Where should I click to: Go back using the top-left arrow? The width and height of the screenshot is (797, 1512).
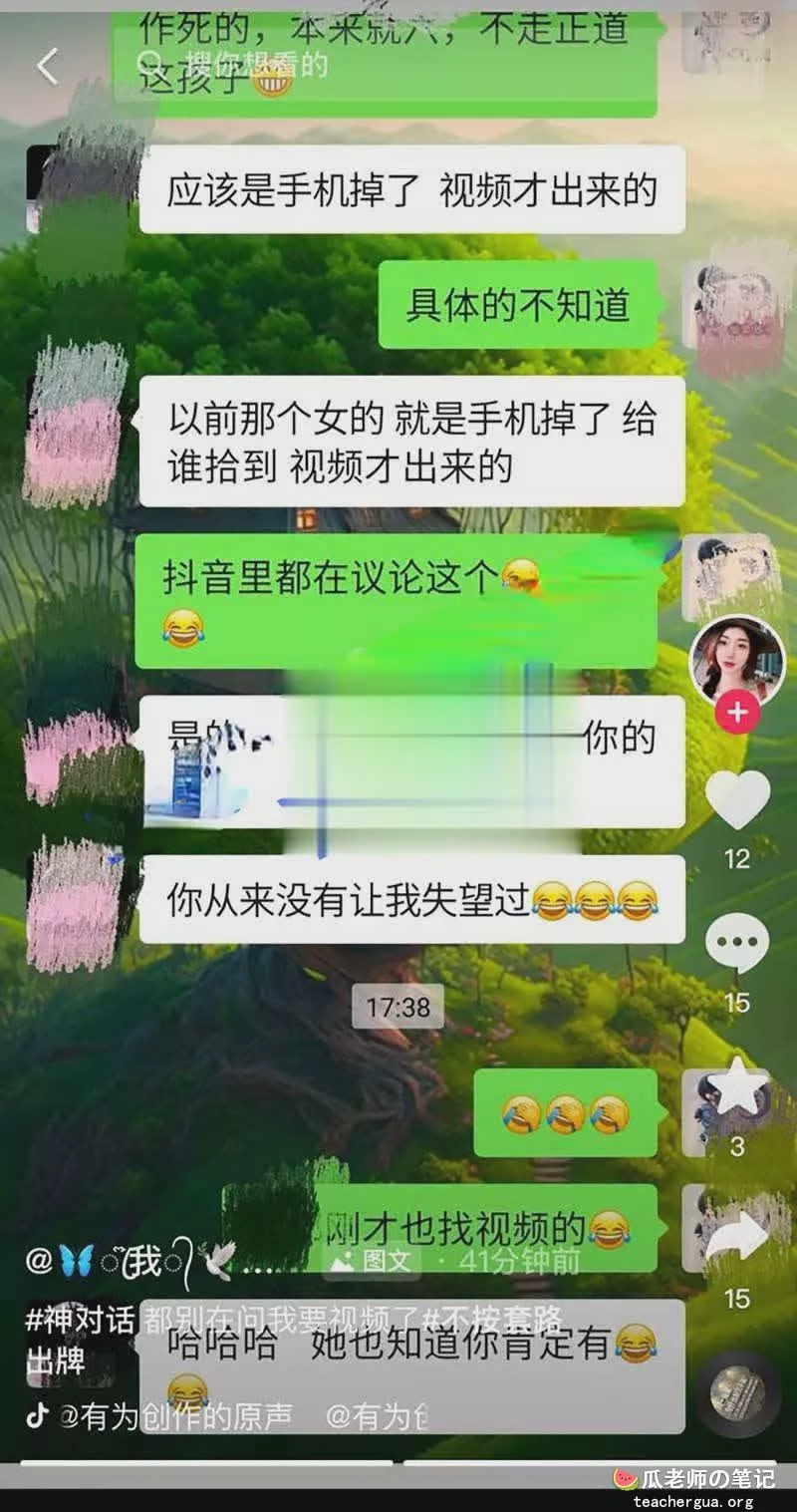pos(47,67)
